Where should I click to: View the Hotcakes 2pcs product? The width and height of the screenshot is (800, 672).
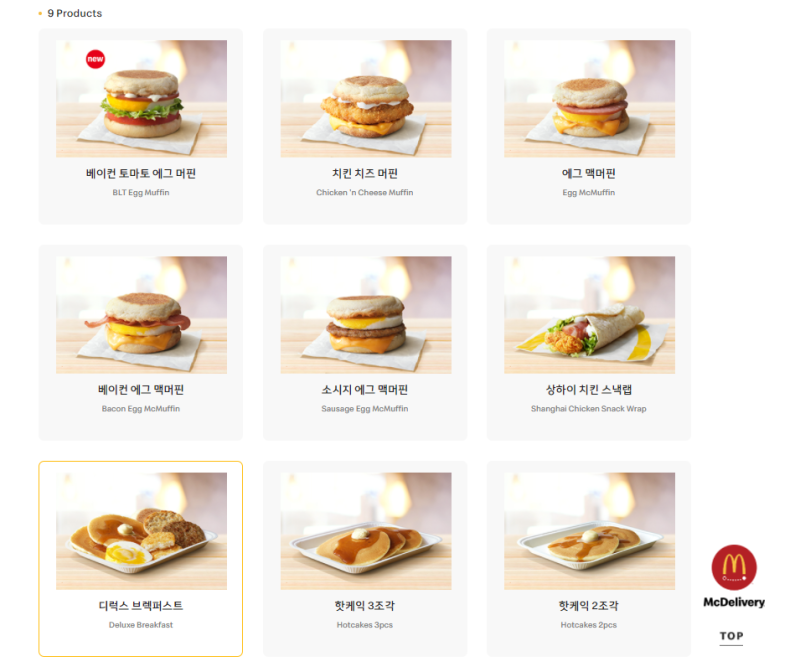pyautogui.click(x=589, y=558)
